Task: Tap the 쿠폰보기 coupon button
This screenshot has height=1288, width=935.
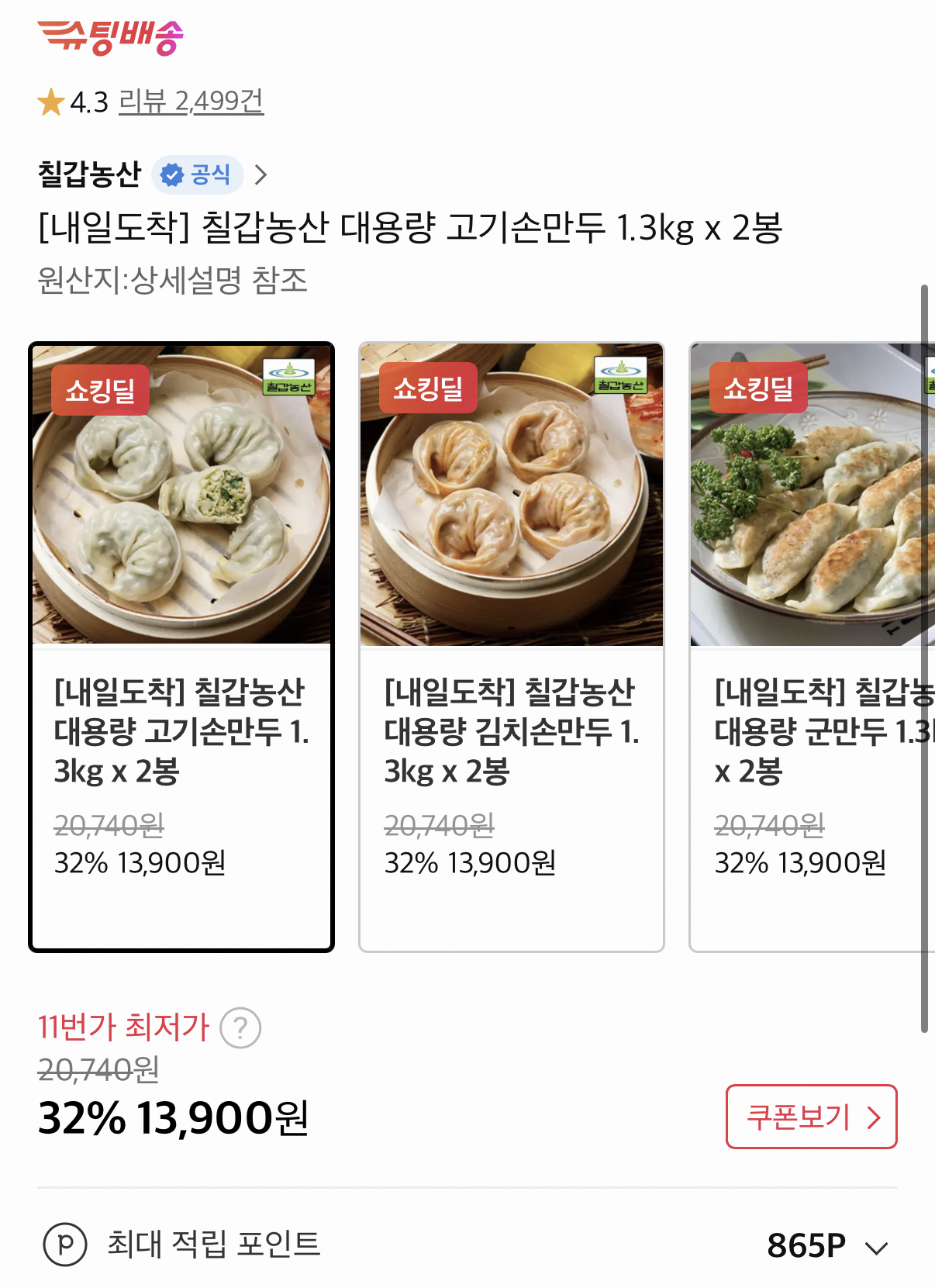Action: click(x=811, y=1117)
